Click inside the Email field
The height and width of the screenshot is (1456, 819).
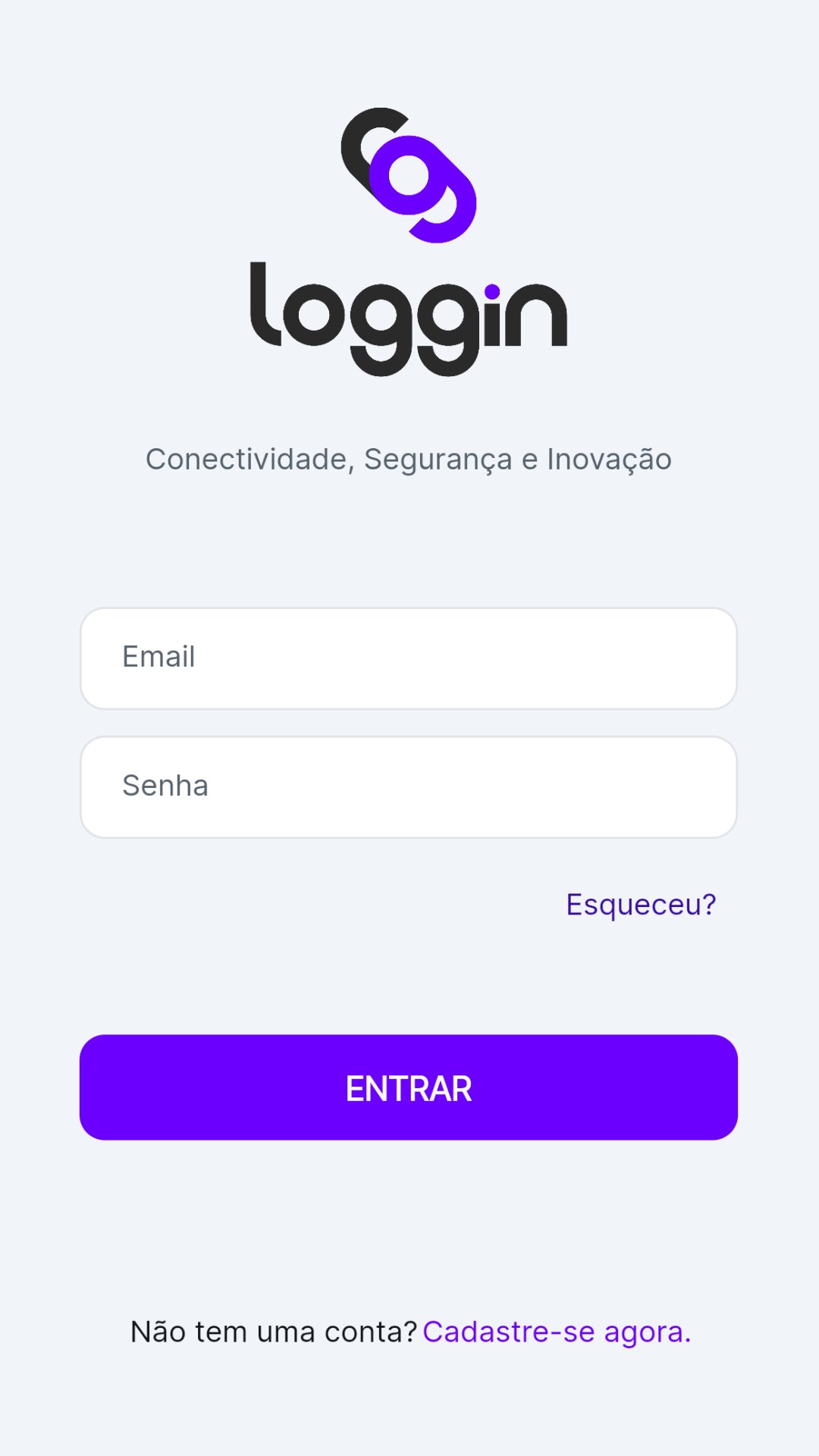(x=409, y=657)
